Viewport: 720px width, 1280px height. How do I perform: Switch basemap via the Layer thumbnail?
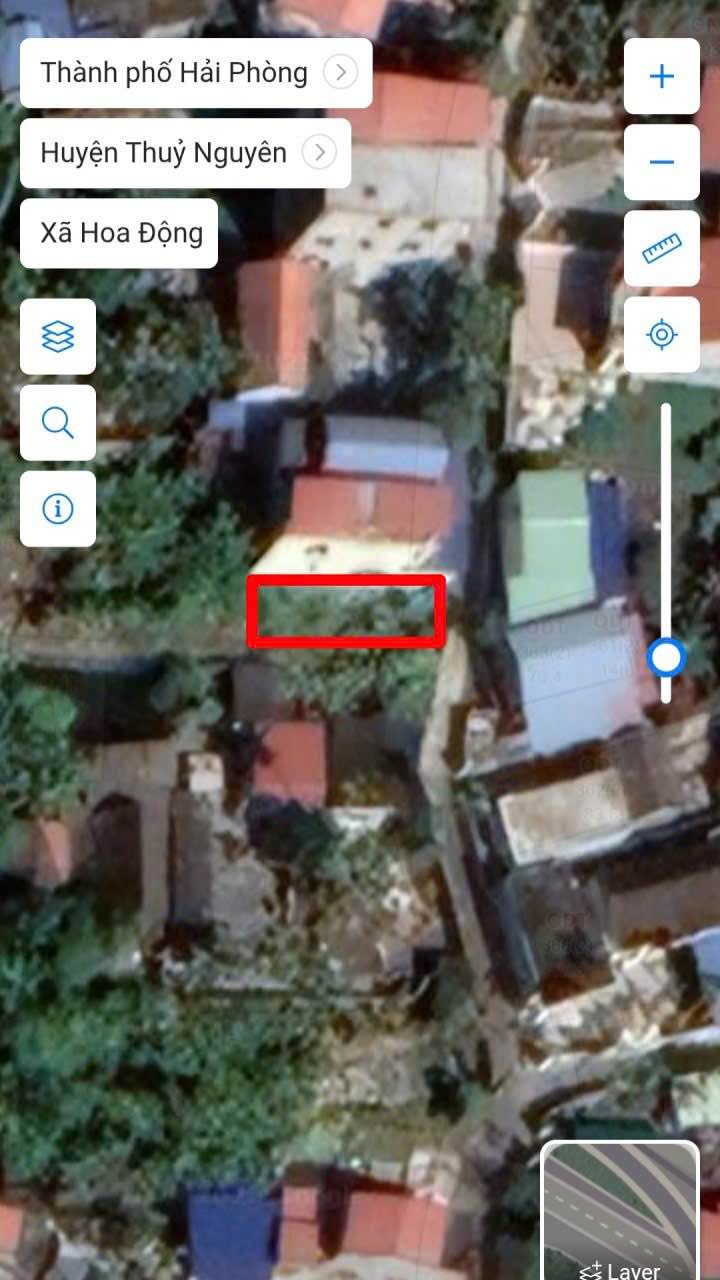click(620, 1211)
